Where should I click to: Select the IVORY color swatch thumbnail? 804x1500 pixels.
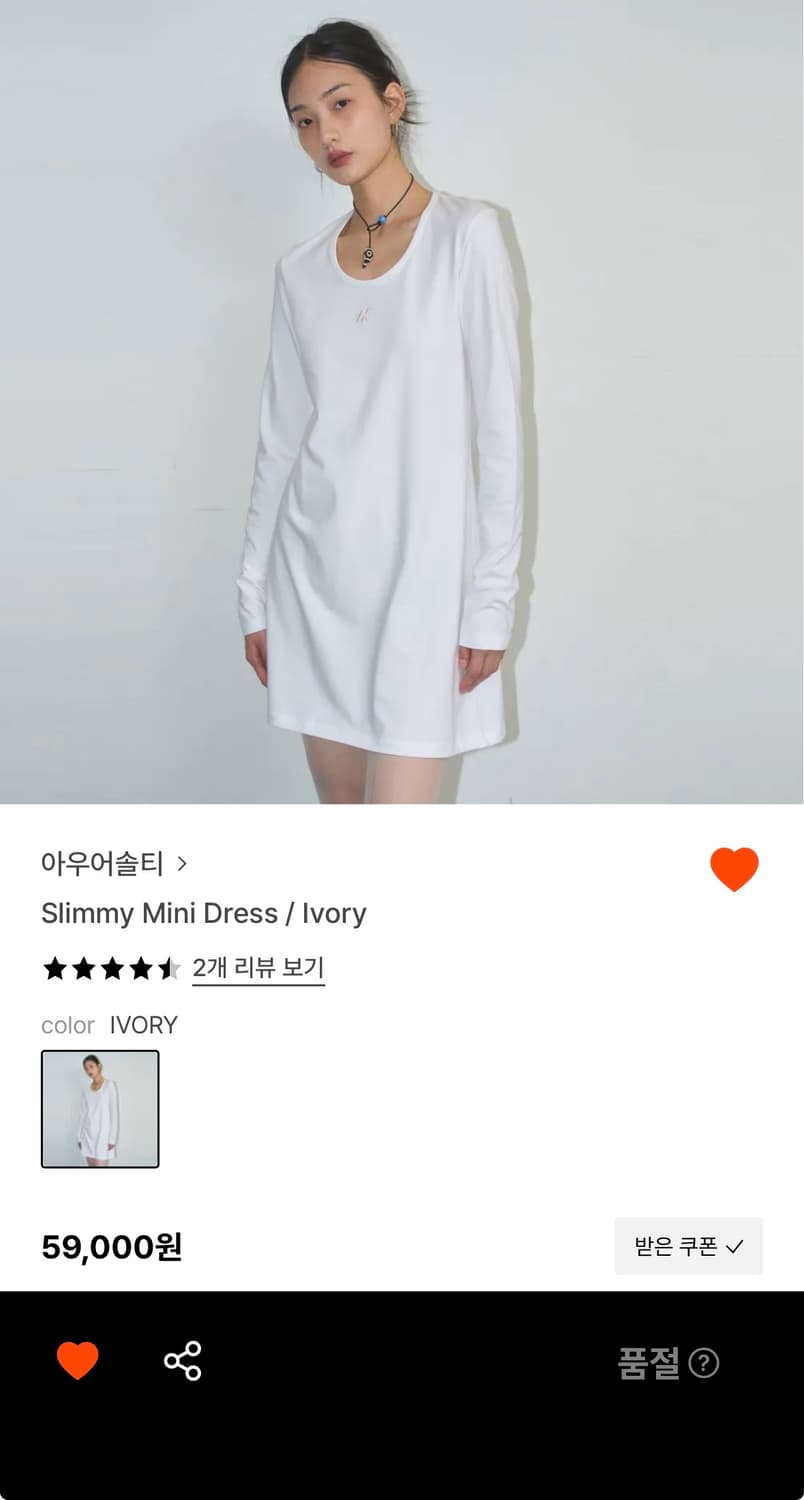point(100,1108)
